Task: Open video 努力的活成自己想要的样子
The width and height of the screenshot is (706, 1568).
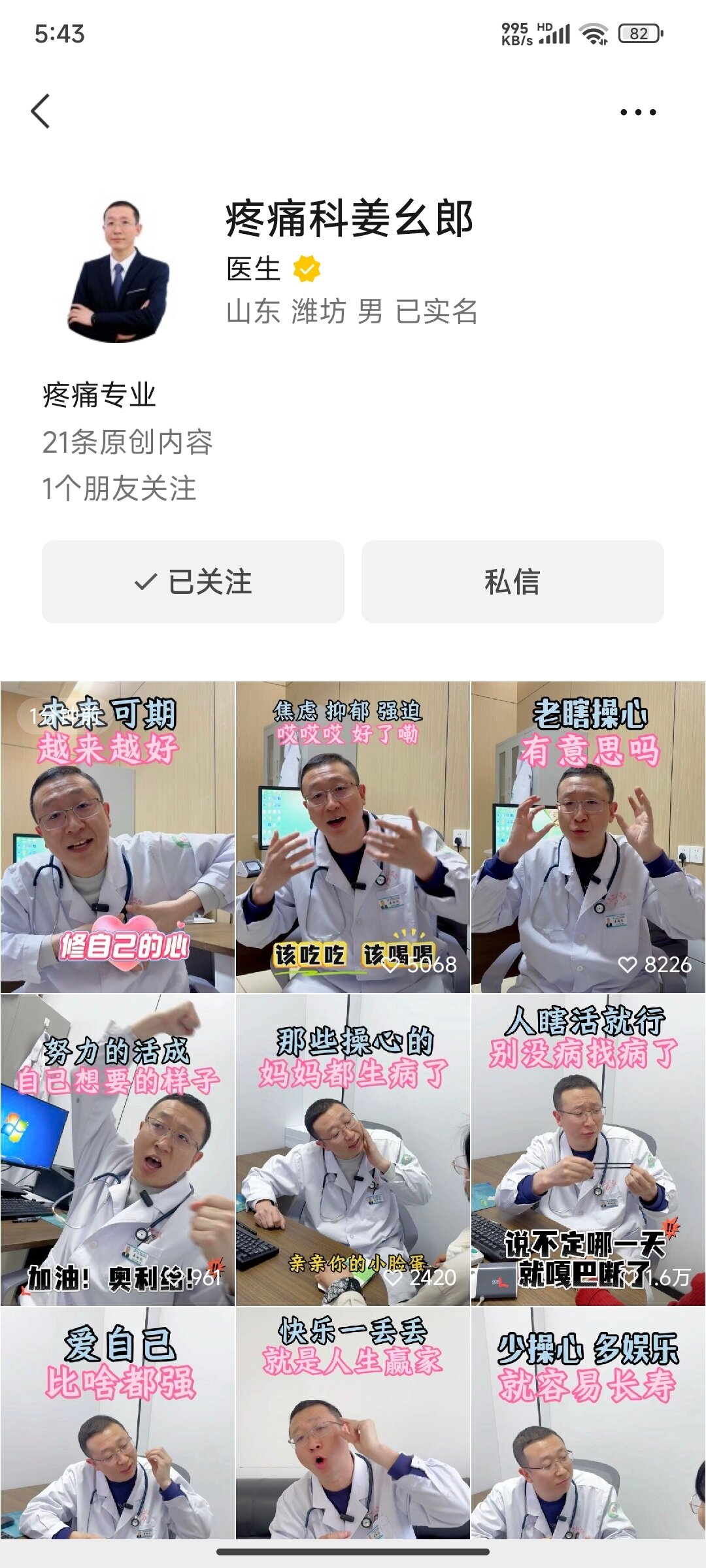Action: (x=118, y=1150)
